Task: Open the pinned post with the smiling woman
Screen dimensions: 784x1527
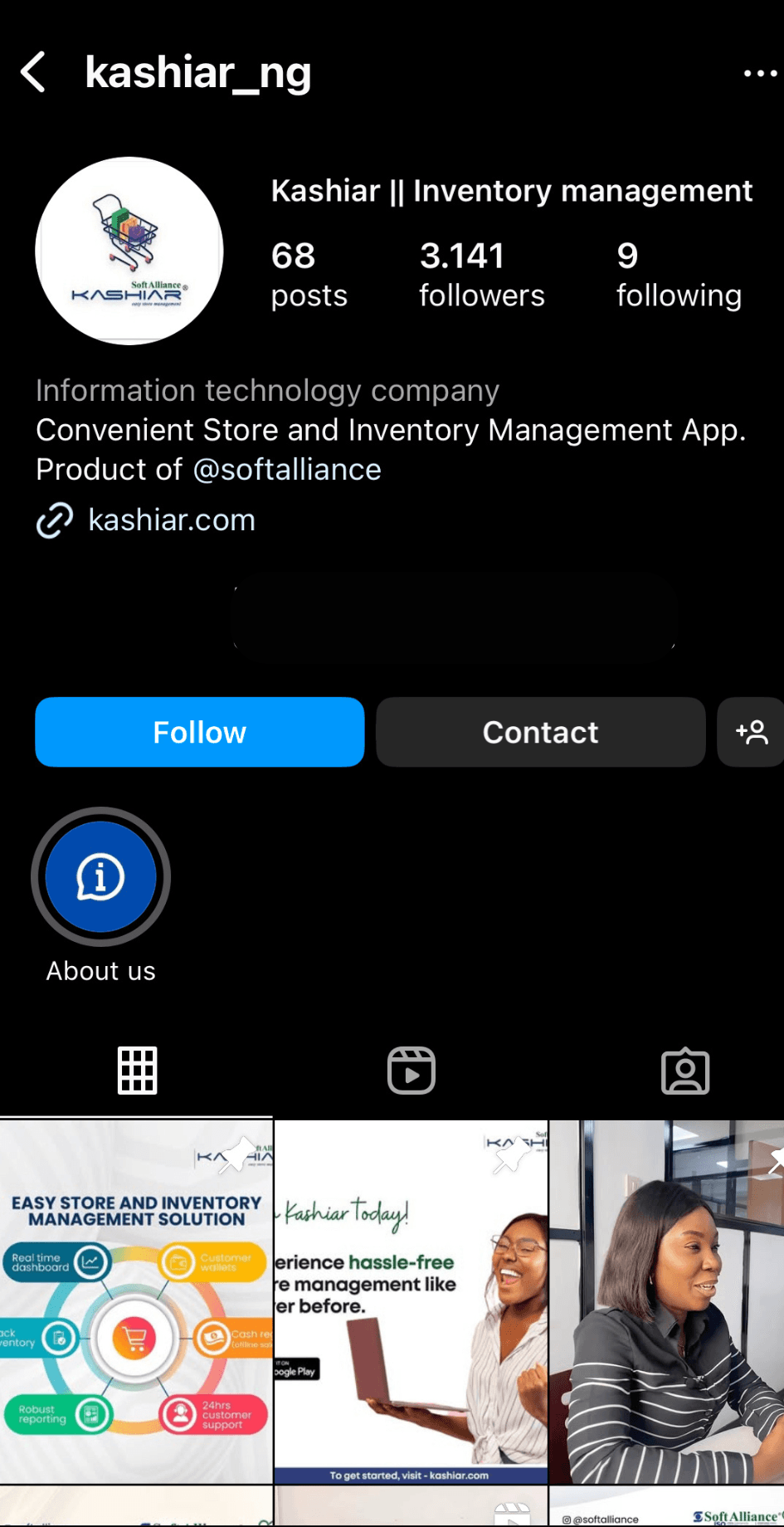Action: coord(667,1301)
